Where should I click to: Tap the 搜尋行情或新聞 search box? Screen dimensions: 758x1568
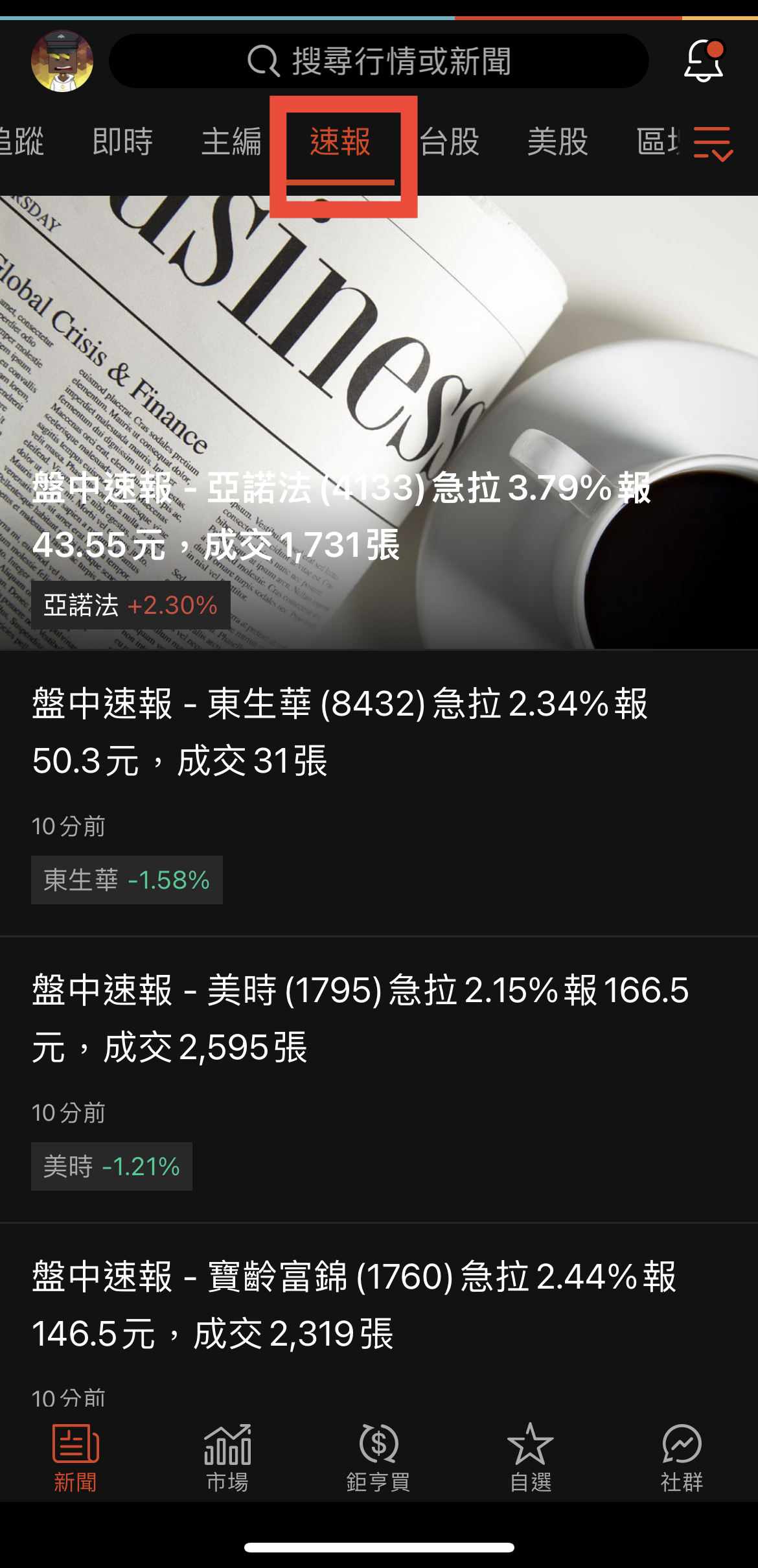[379, 61]
